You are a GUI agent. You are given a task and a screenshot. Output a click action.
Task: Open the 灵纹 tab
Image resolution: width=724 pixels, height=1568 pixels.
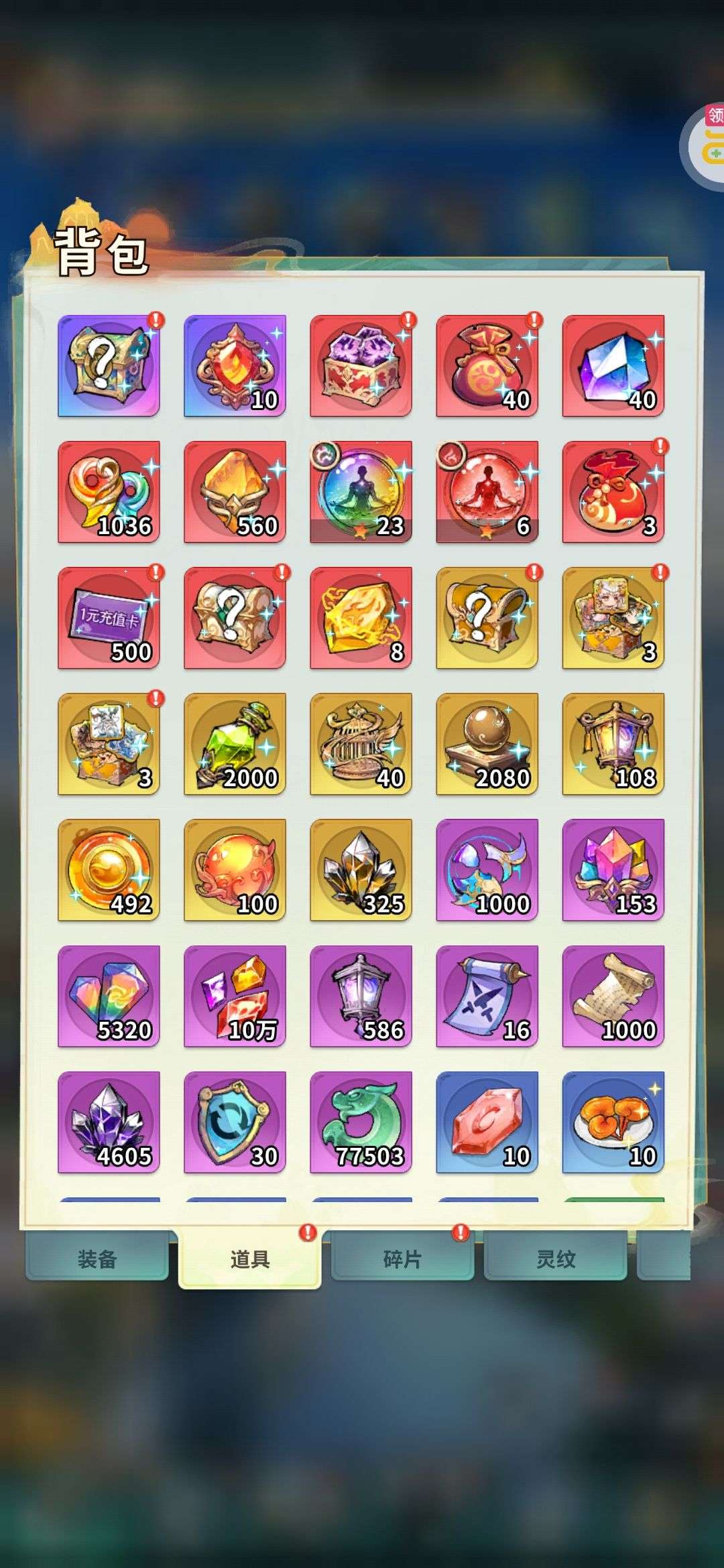tap(555, 1258)
